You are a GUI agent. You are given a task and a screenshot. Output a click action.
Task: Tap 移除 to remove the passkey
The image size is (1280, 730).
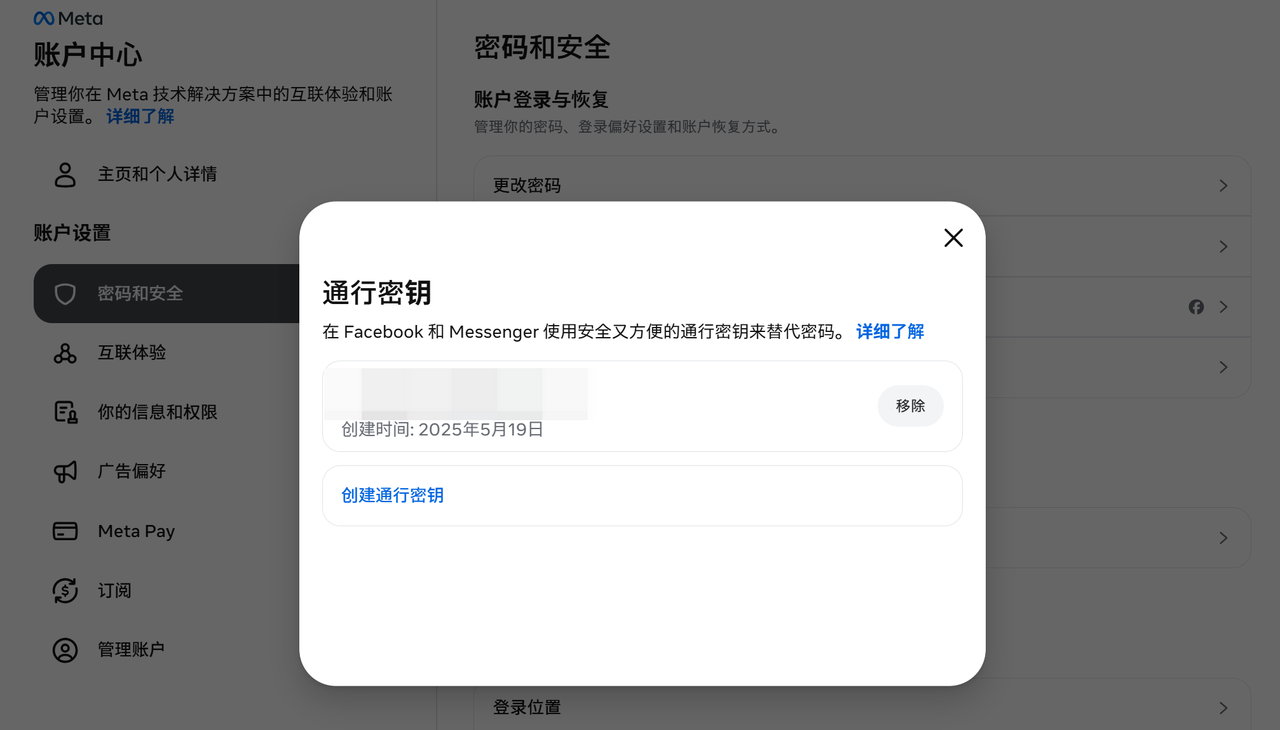point(910,406)
